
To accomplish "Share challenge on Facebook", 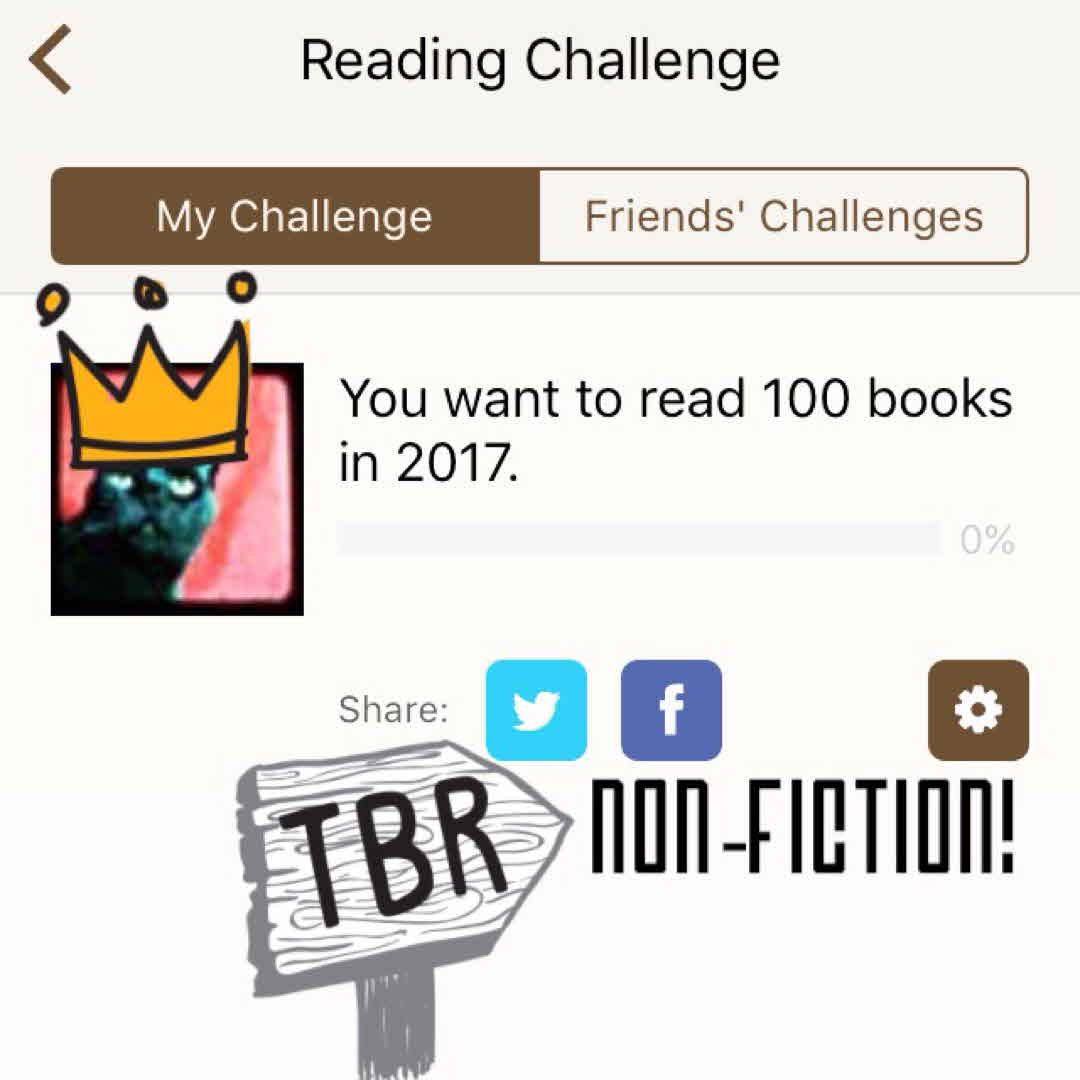I will [x=671, y=710].
